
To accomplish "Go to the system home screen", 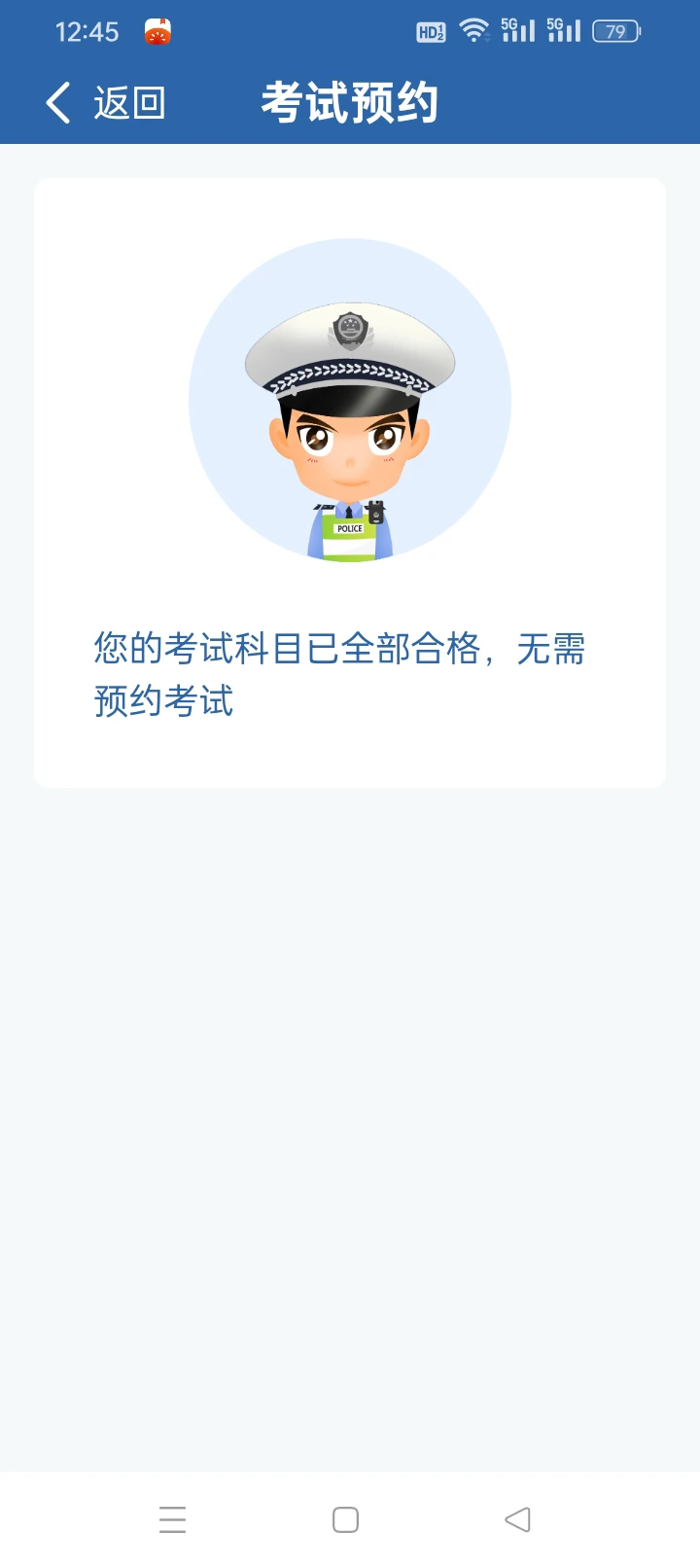I will (345, 1519).
